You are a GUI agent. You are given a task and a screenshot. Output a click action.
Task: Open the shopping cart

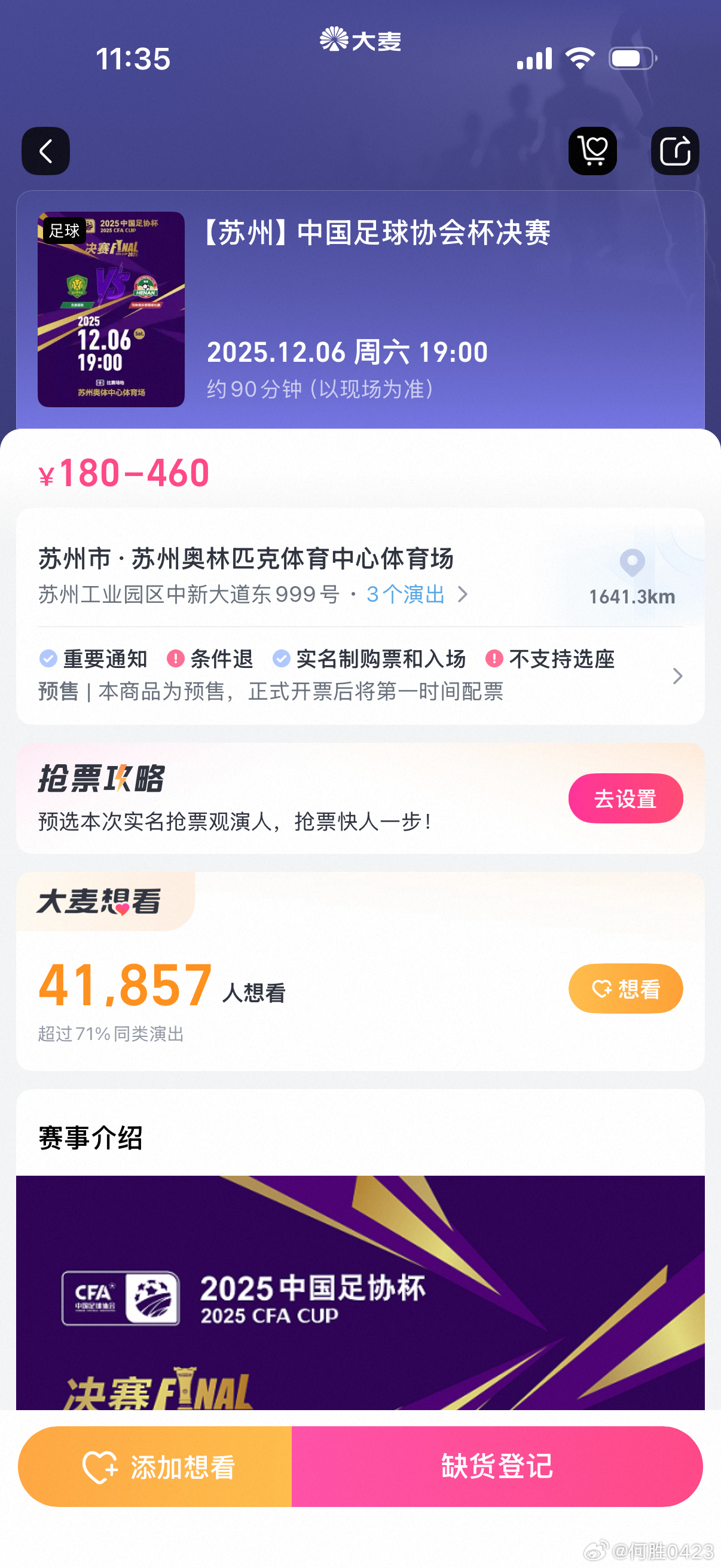[x=593, y=151]
